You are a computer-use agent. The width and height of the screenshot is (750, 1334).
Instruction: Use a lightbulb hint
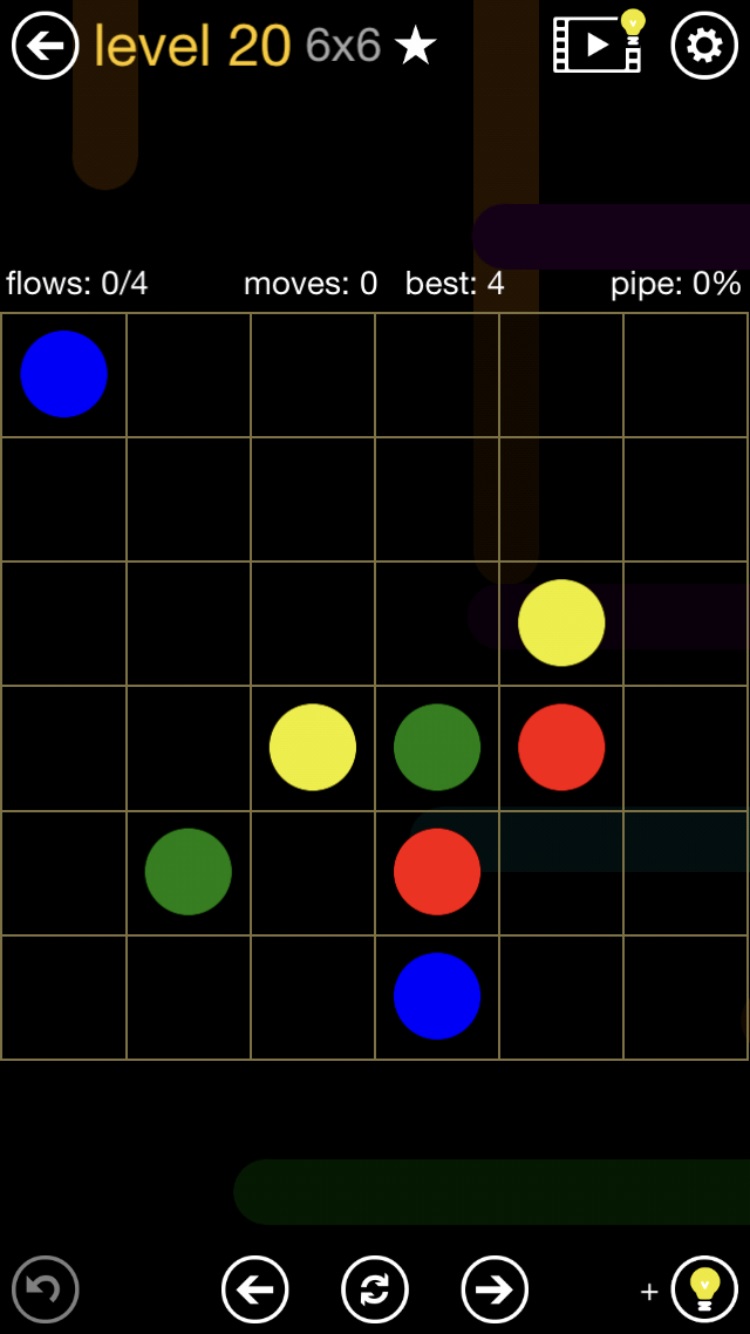[x=704, y=1289]
